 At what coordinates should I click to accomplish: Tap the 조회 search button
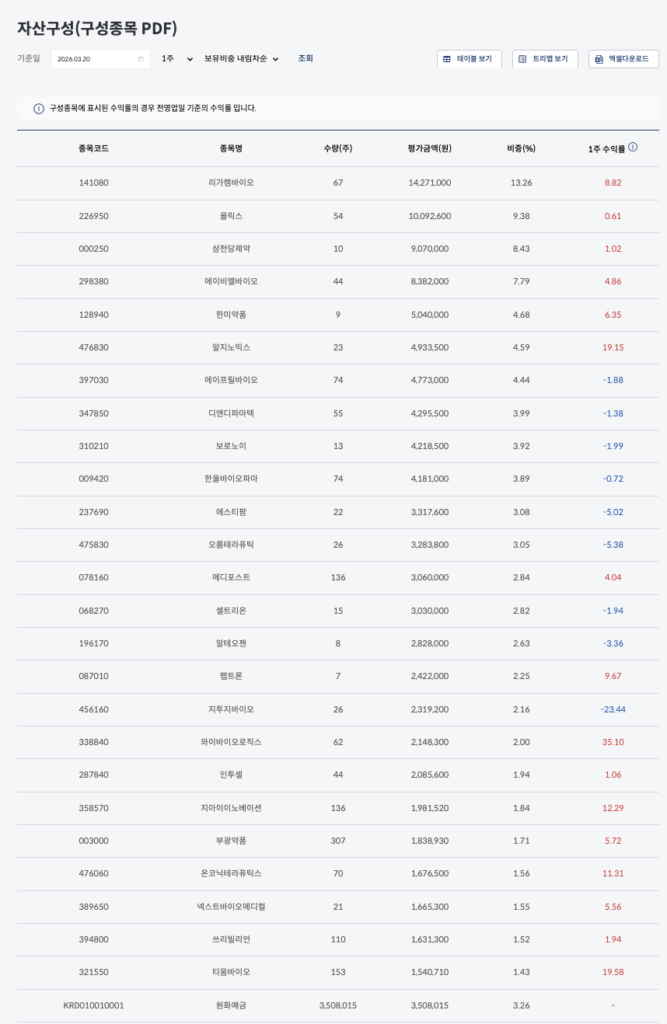(305, 59)
